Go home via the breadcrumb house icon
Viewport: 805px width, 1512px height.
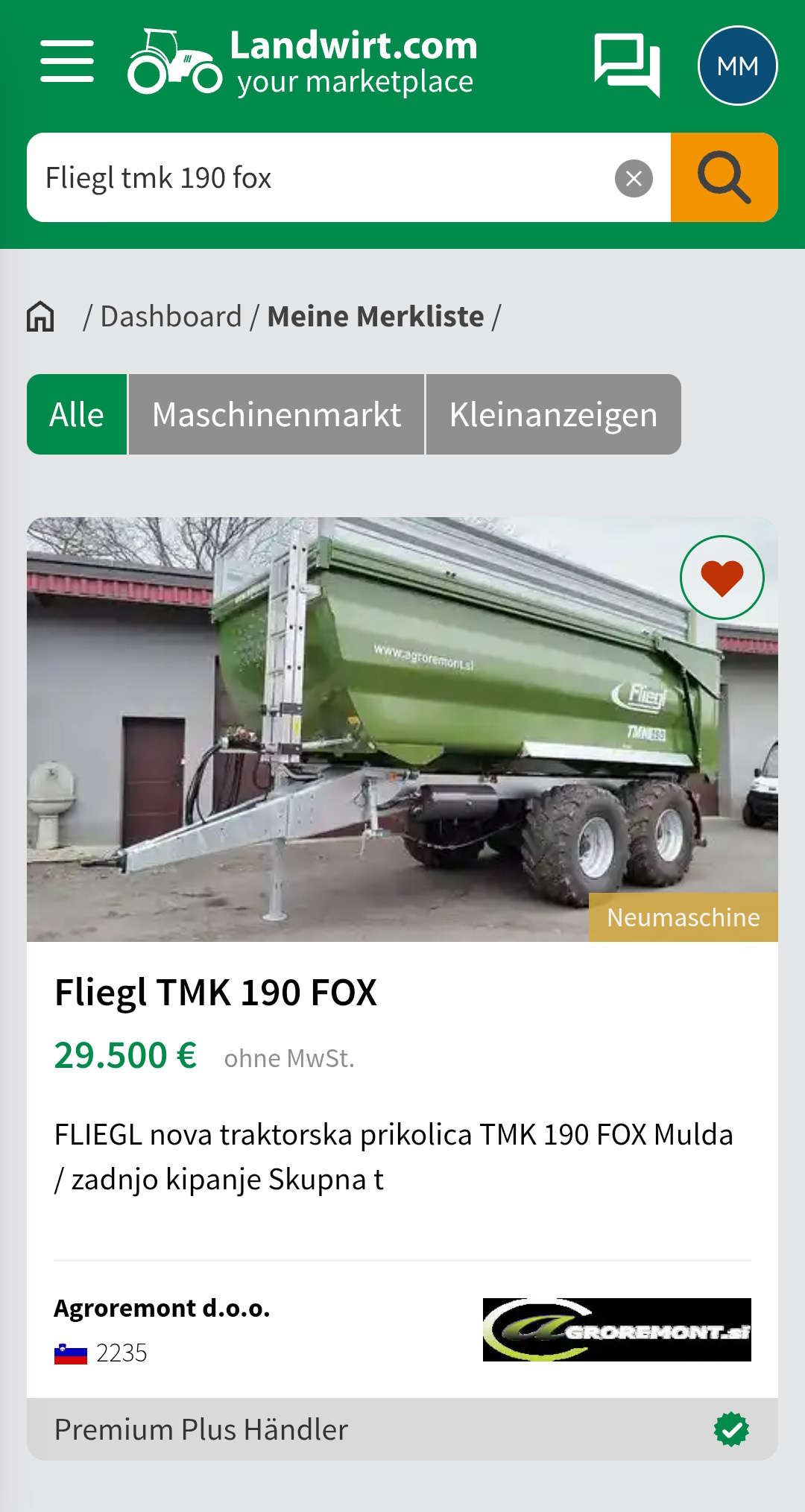[x=42, y=315]
